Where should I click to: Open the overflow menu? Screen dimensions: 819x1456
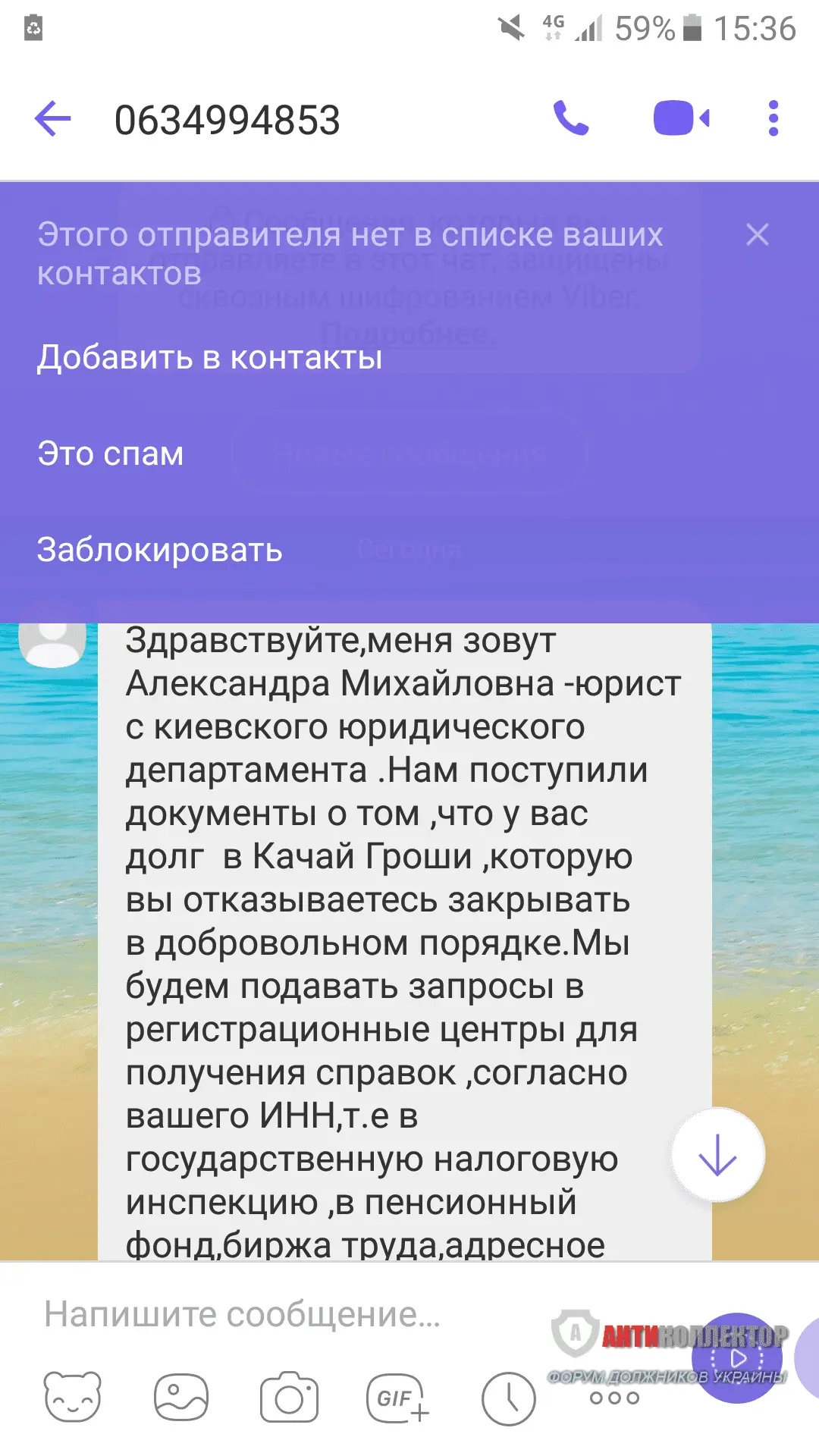773,118
